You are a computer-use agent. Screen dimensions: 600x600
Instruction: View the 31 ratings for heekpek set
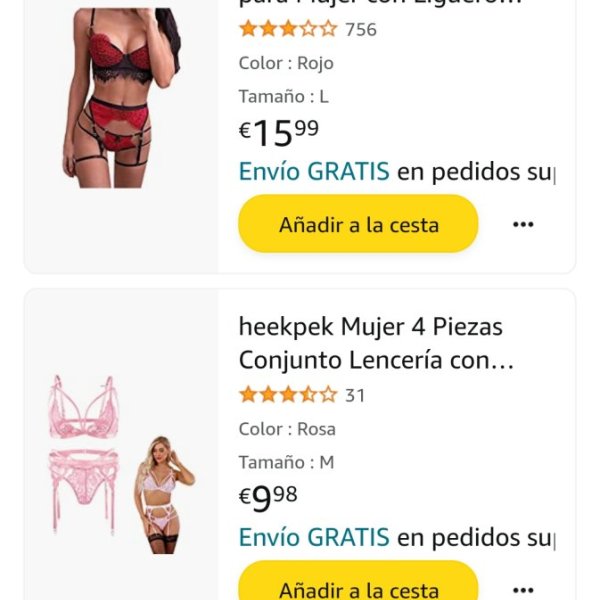pyautogui.click(x=302, y=395)
